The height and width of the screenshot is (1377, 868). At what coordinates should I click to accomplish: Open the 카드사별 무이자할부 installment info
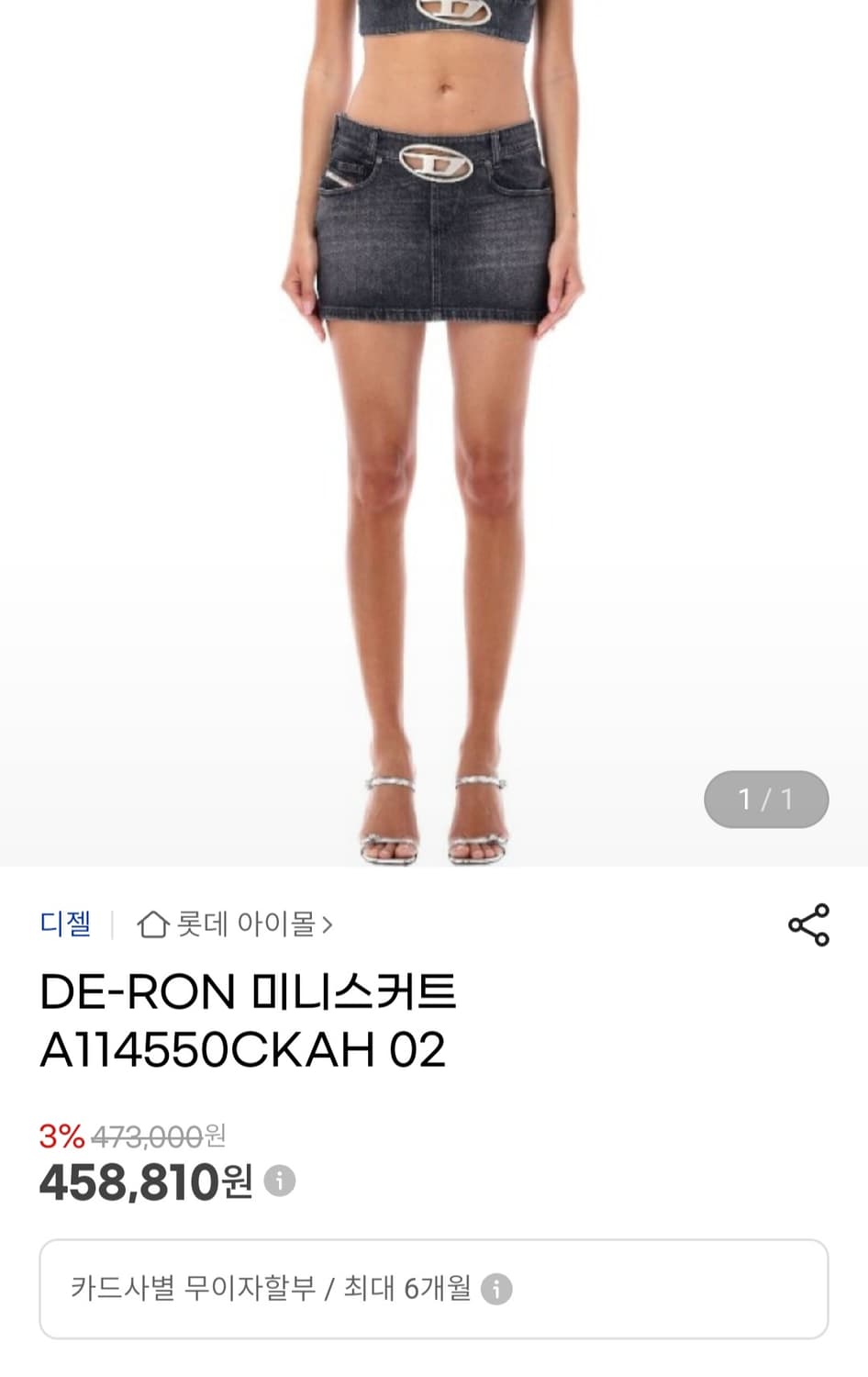[496, 1289]
